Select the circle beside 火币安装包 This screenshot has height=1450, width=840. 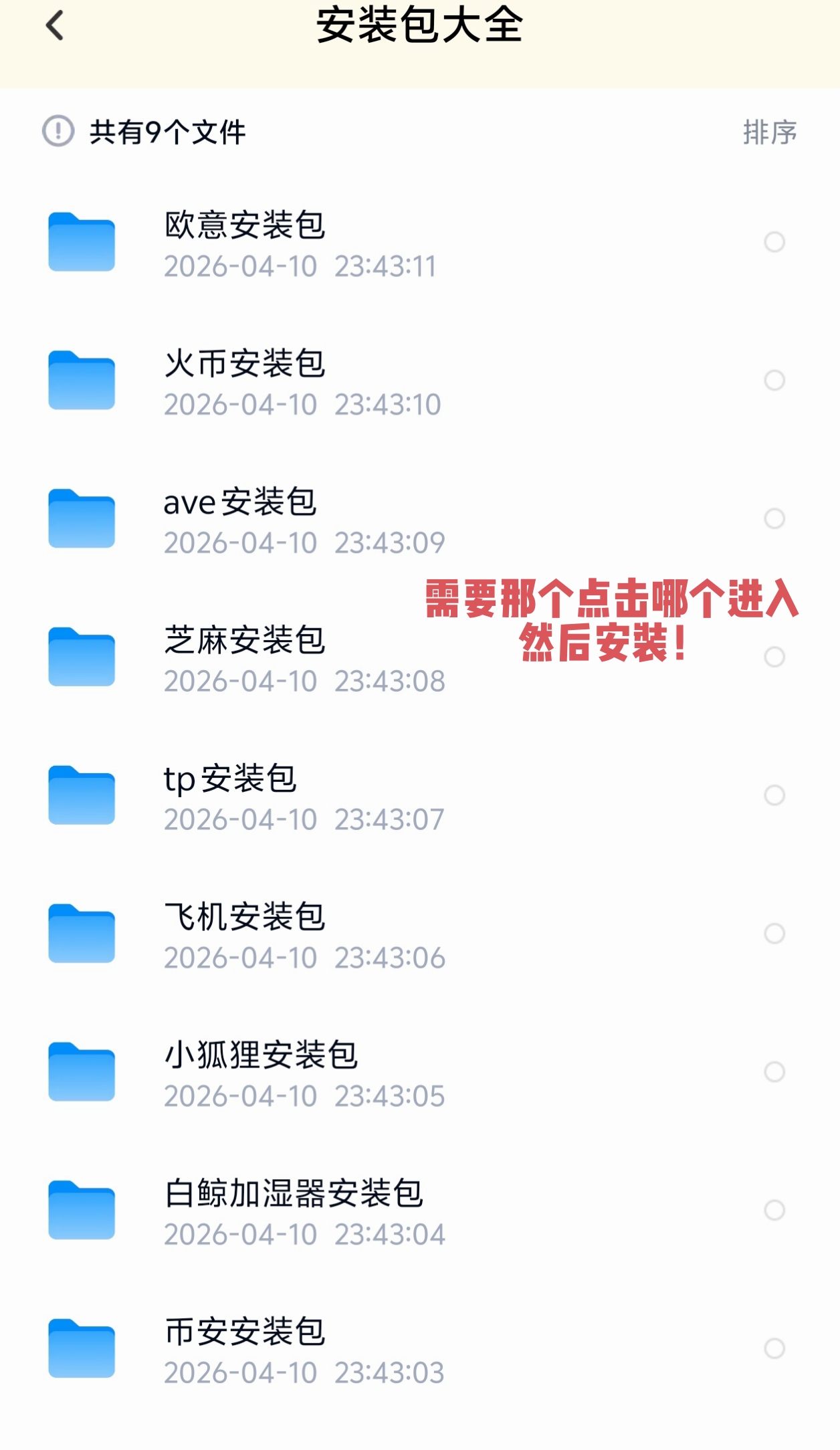tap(774, 381)
